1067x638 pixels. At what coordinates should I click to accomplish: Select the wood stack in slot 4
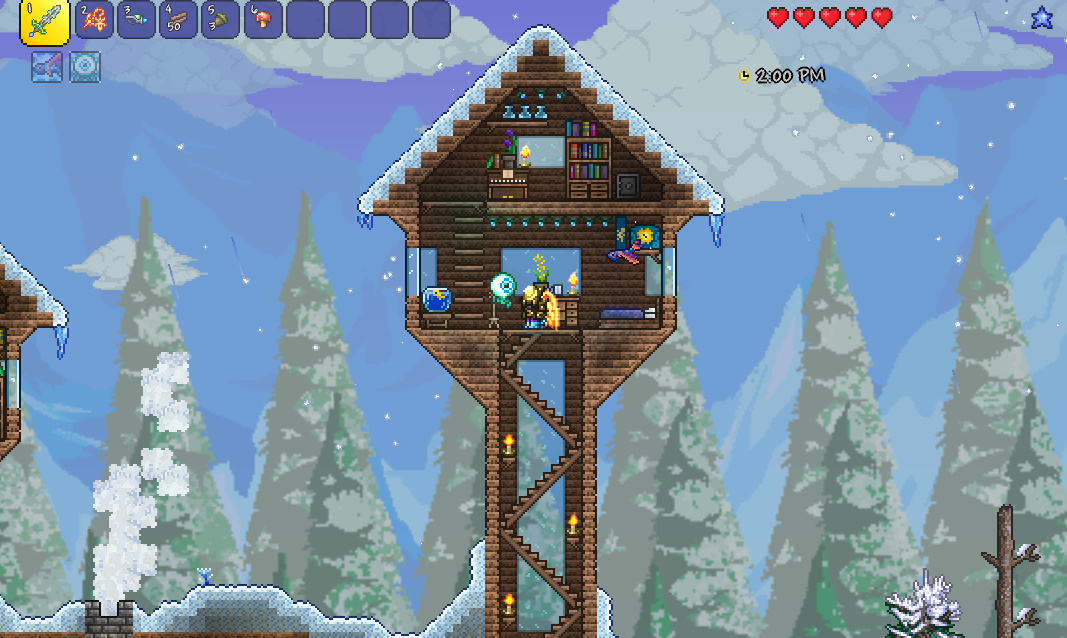click(178, 20)
